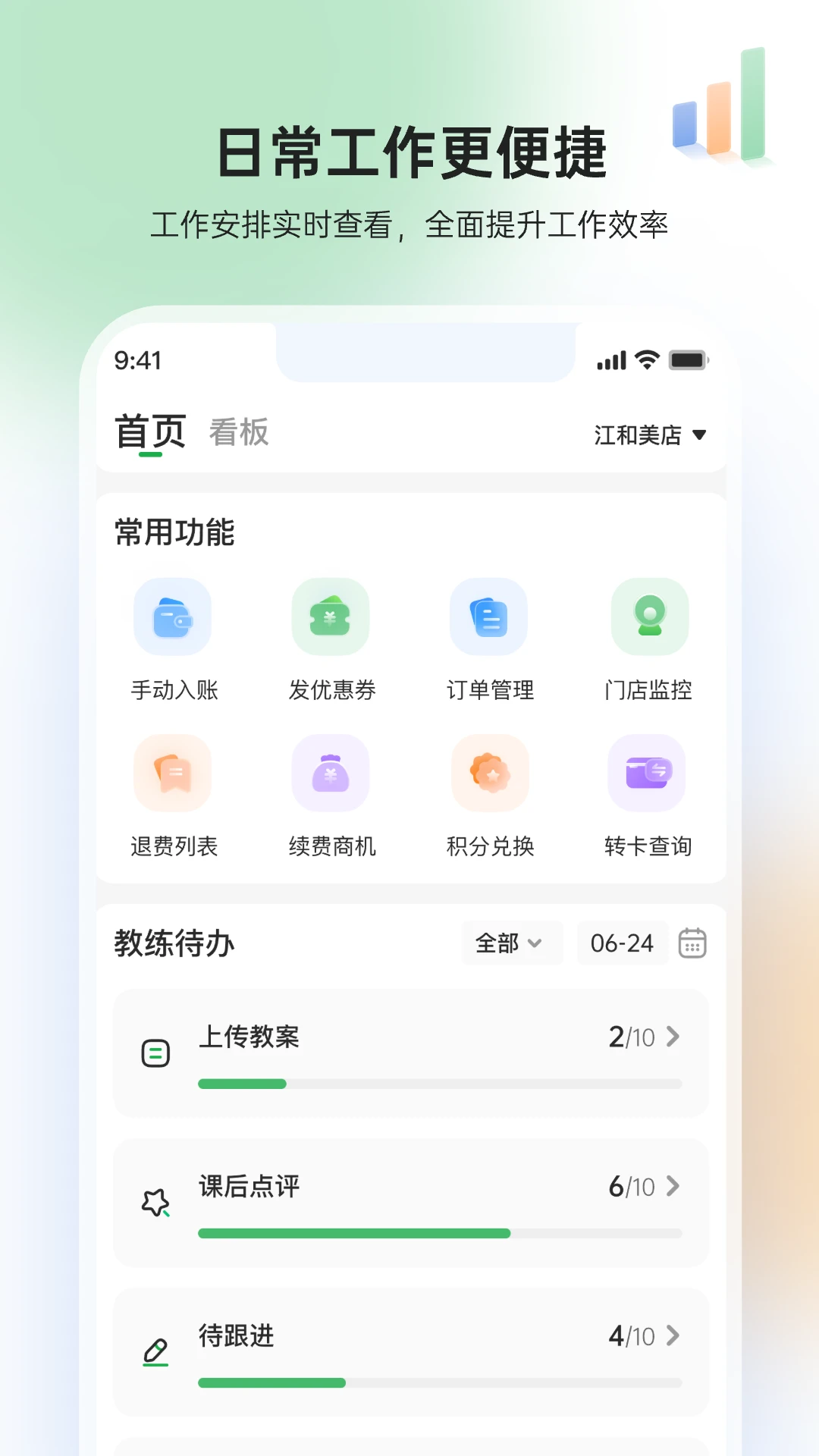This screenshot has height=1456, width=819.
Task: Click the 上传教案 document icon
Action: (x=155, y=1053)
